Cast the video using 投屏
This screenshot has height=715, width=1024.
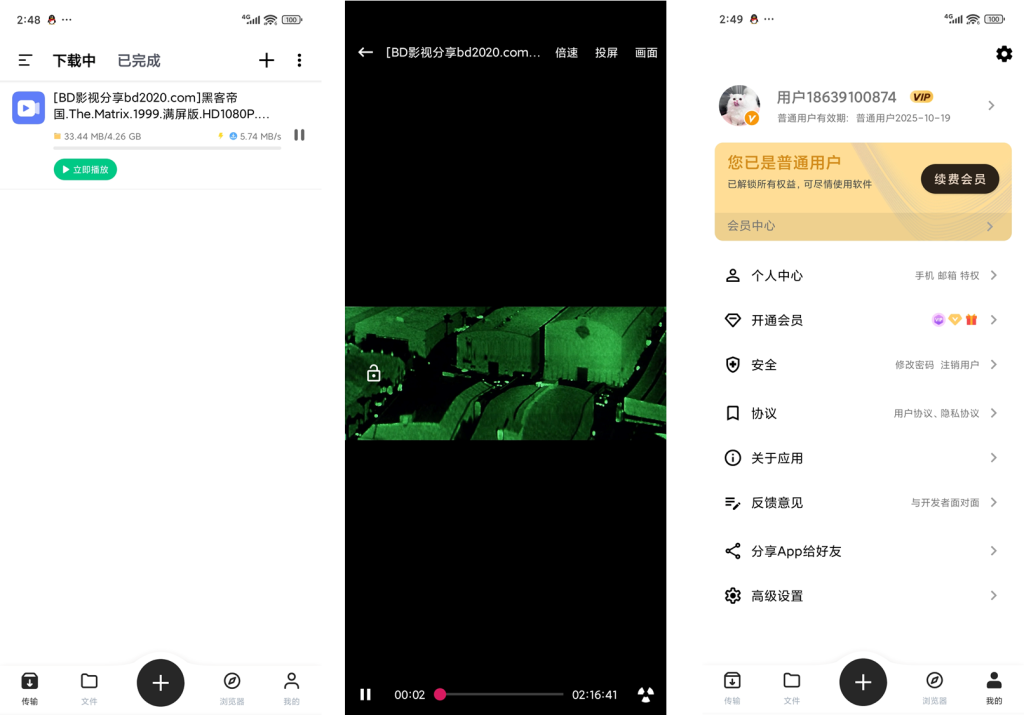[x=606, y=53]
